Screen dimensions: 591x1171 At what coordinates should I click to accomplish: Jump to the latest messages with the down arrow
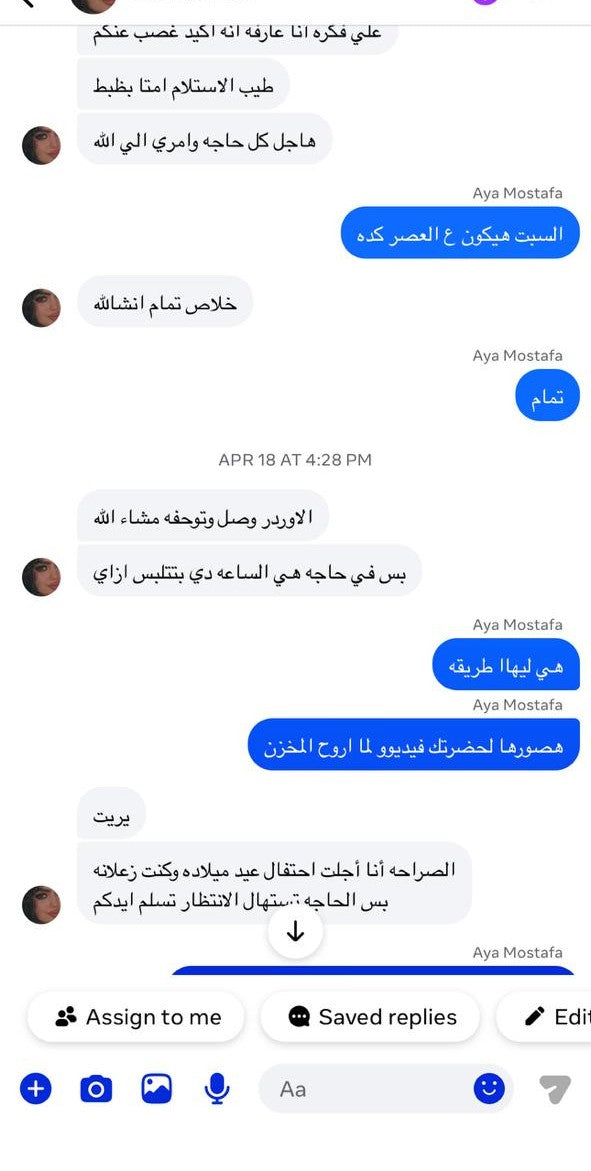[x=296, y=931]
